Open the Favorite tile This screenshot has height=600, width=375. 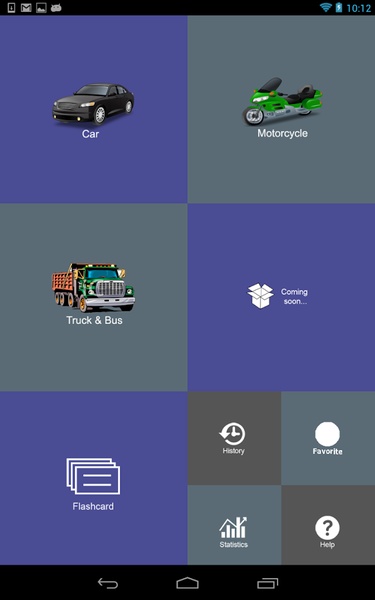click(328, 438)
